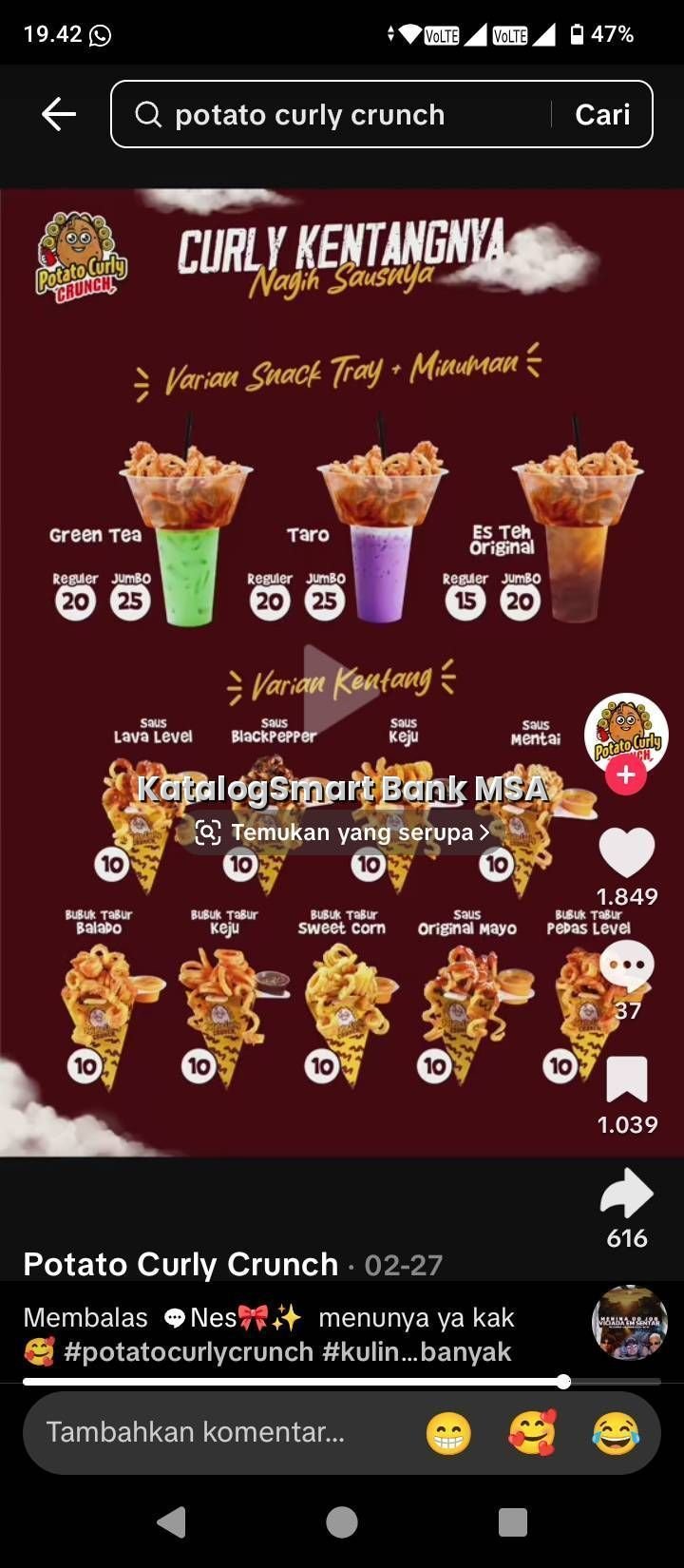Viewport: 684px width, 1568px height.
Task: Open Temukan yang serupa visual search
Action: click(x=342, y=832)
